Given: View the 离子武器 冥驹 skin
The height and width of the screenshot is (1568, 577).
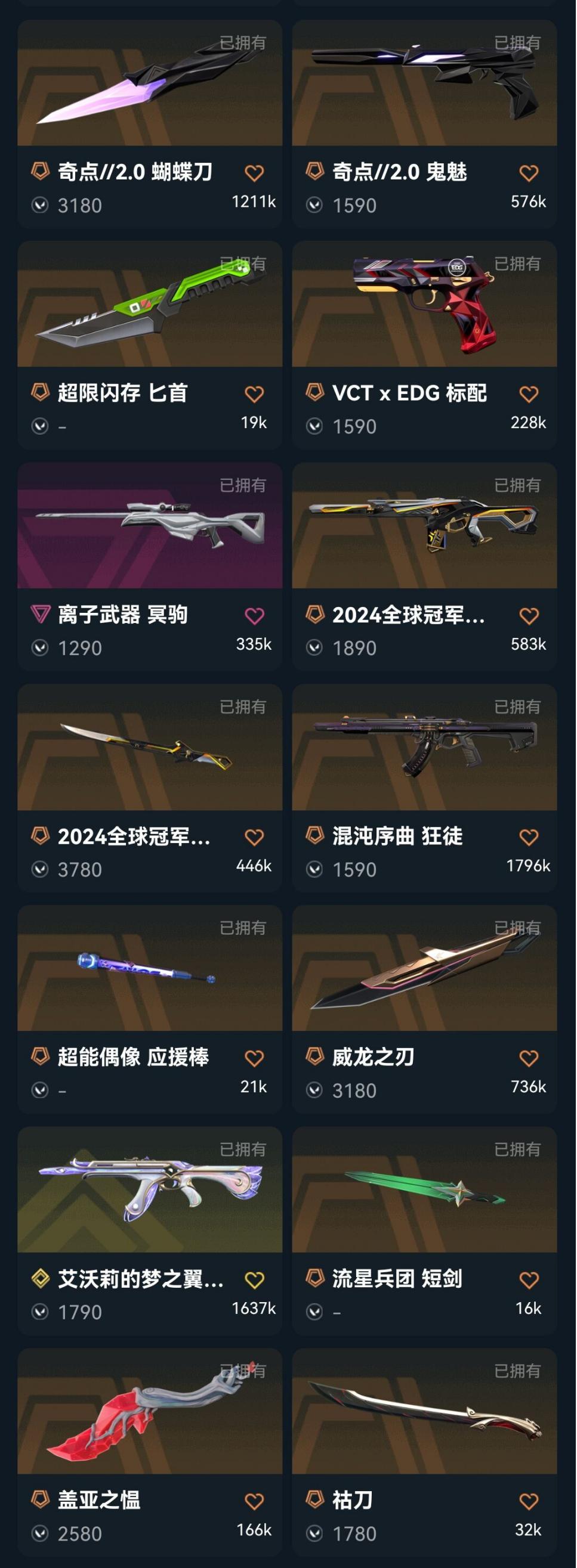Looking at the screenshot, I should [x=150, y=567].
